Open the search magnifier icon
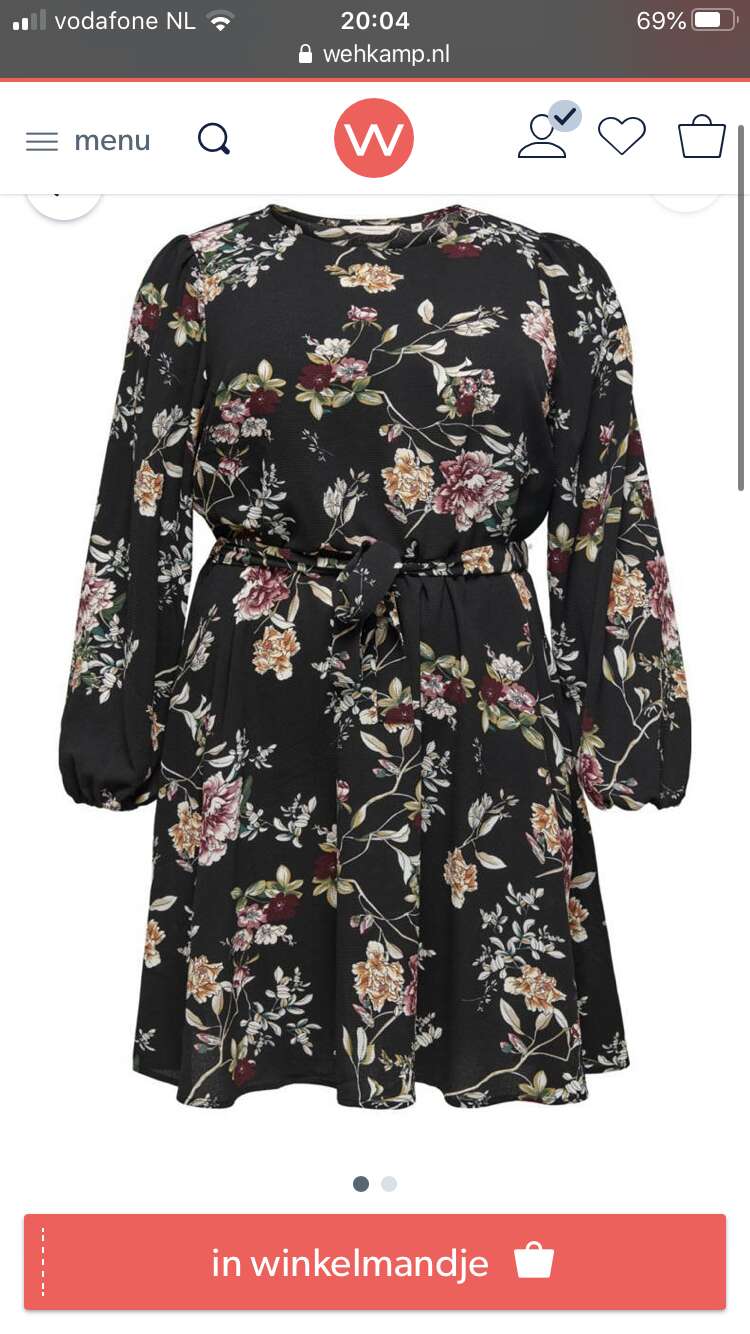The image size is (750, 1334). [214, 139]
